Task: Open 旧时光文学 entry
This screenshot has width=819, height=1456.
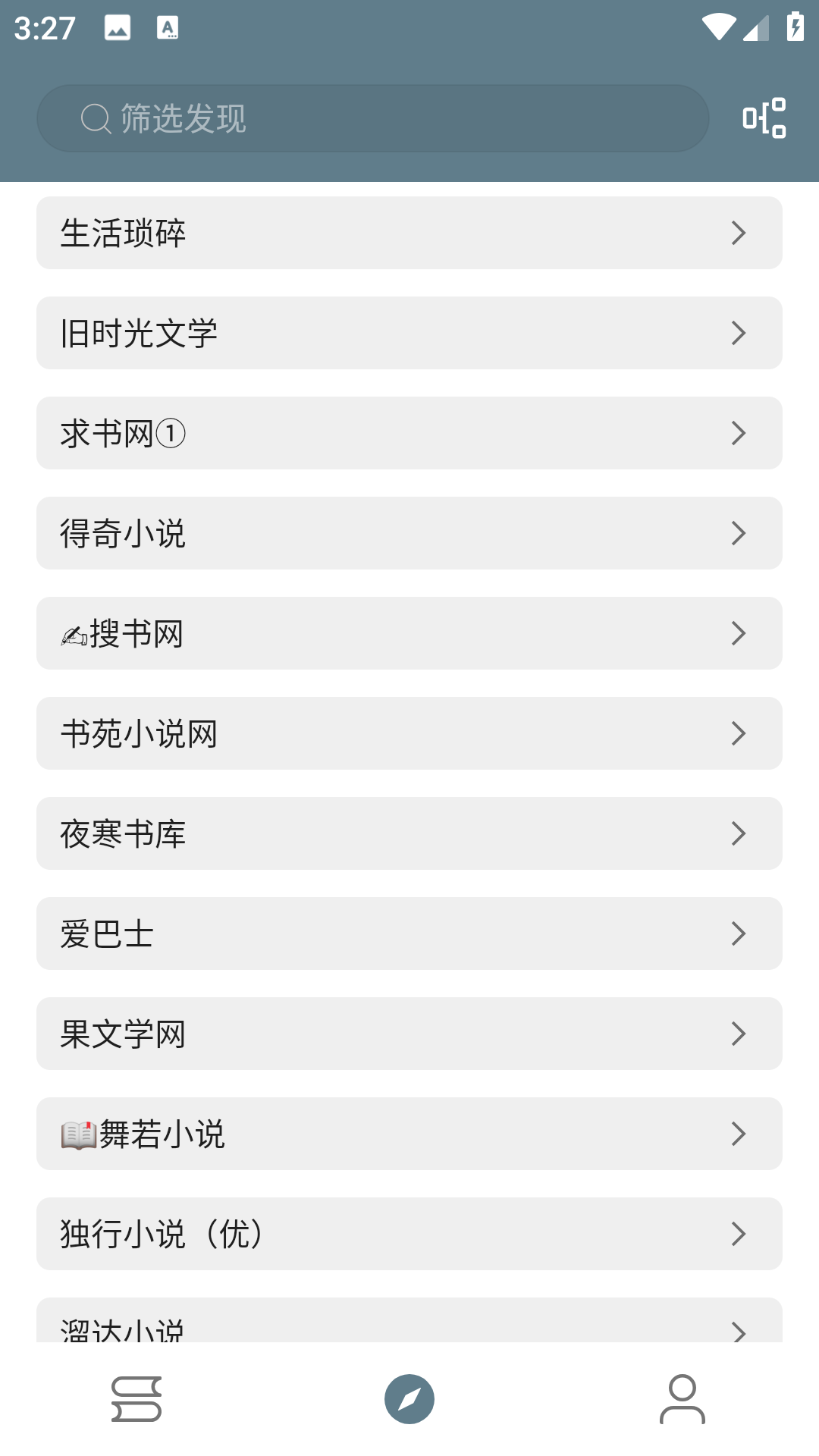Action: pos(409,333)
